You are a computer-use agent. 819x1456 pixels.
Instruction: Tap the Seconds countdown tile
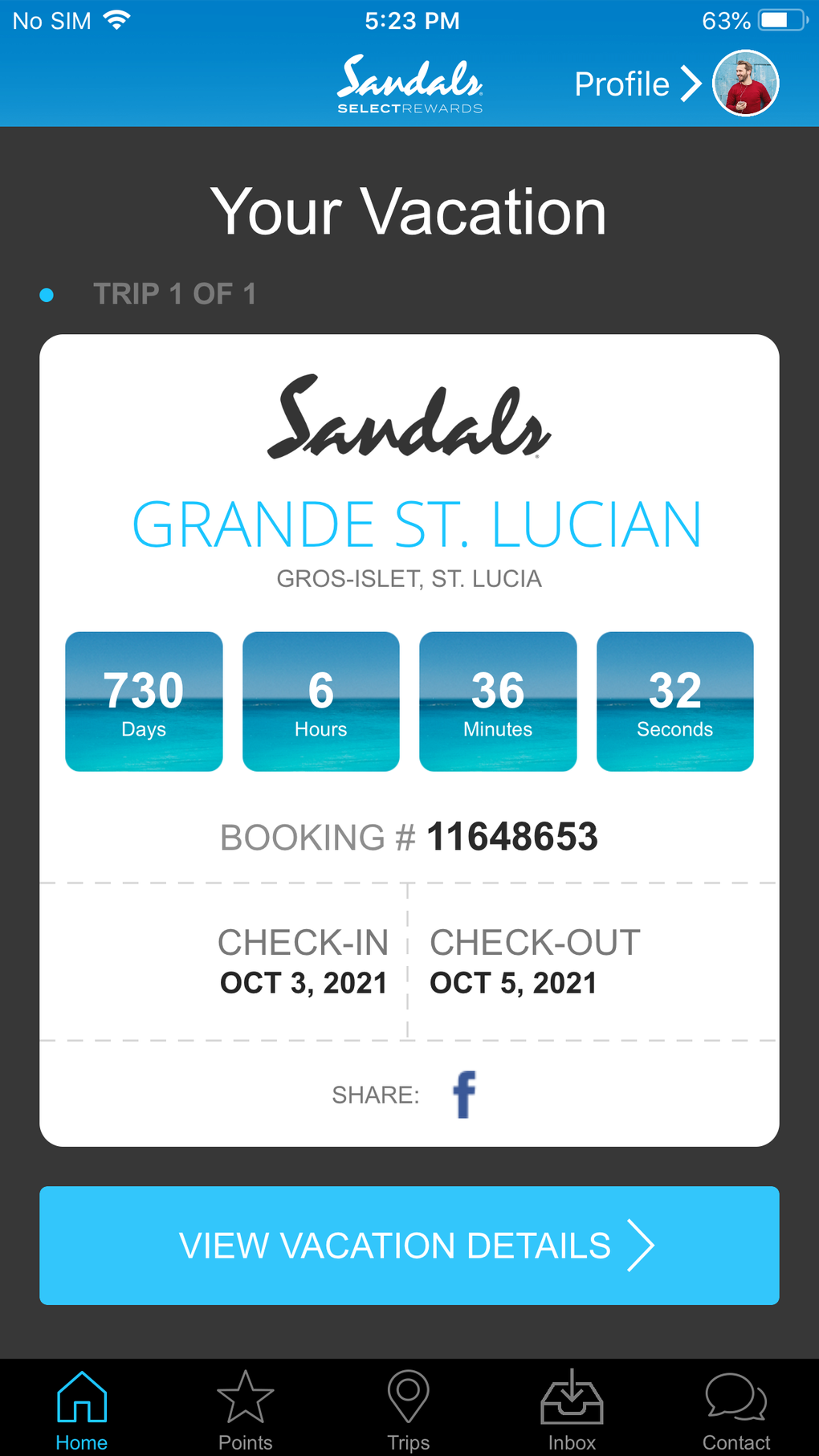tap(674, 701)
